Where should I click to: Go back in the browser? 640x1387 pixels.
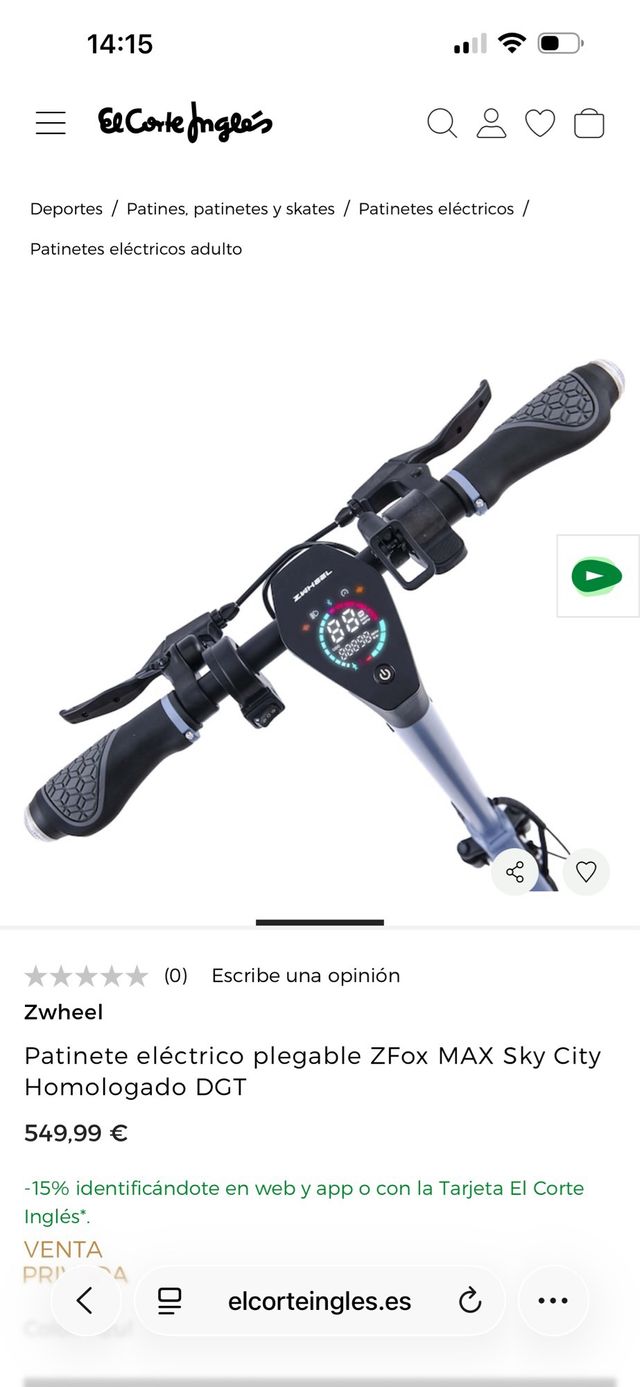click(x=85, y=1301)
